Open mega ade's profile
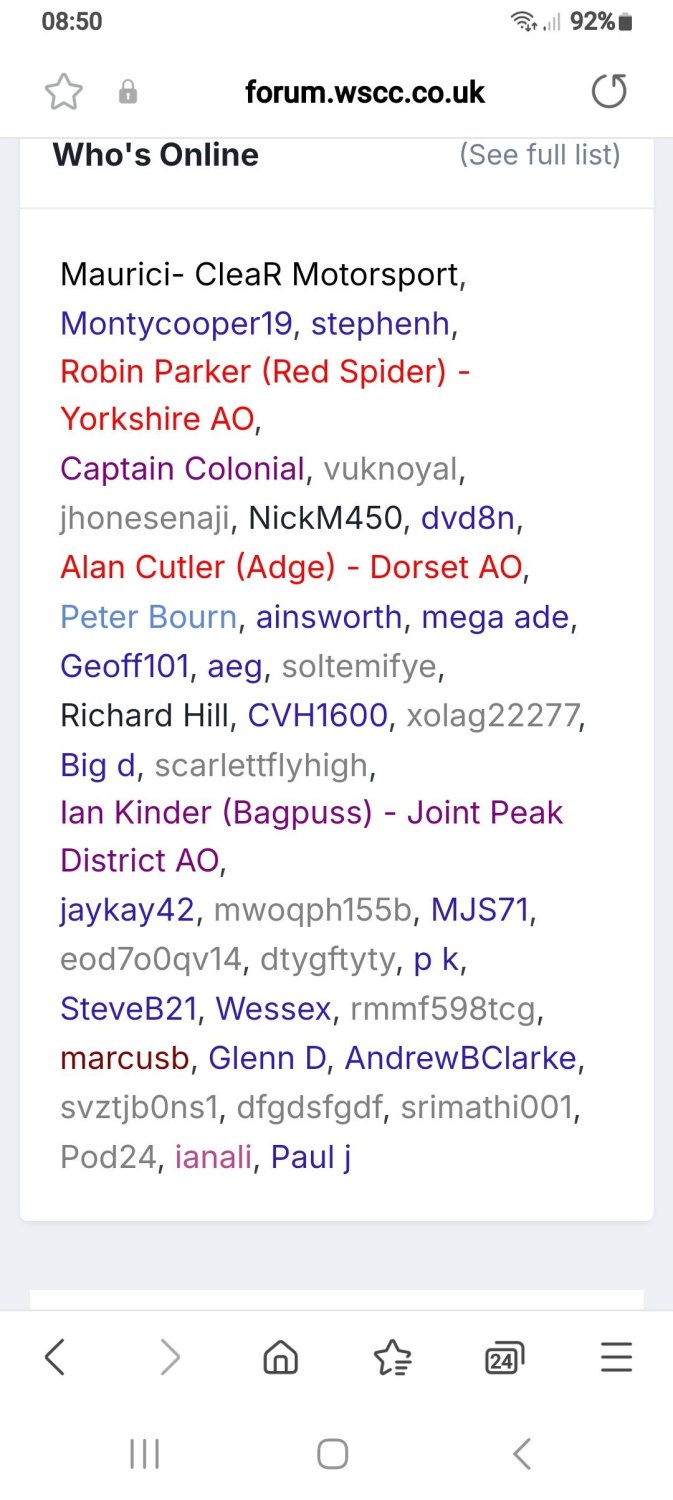The image size is (673, 1500). click(495, 617)
